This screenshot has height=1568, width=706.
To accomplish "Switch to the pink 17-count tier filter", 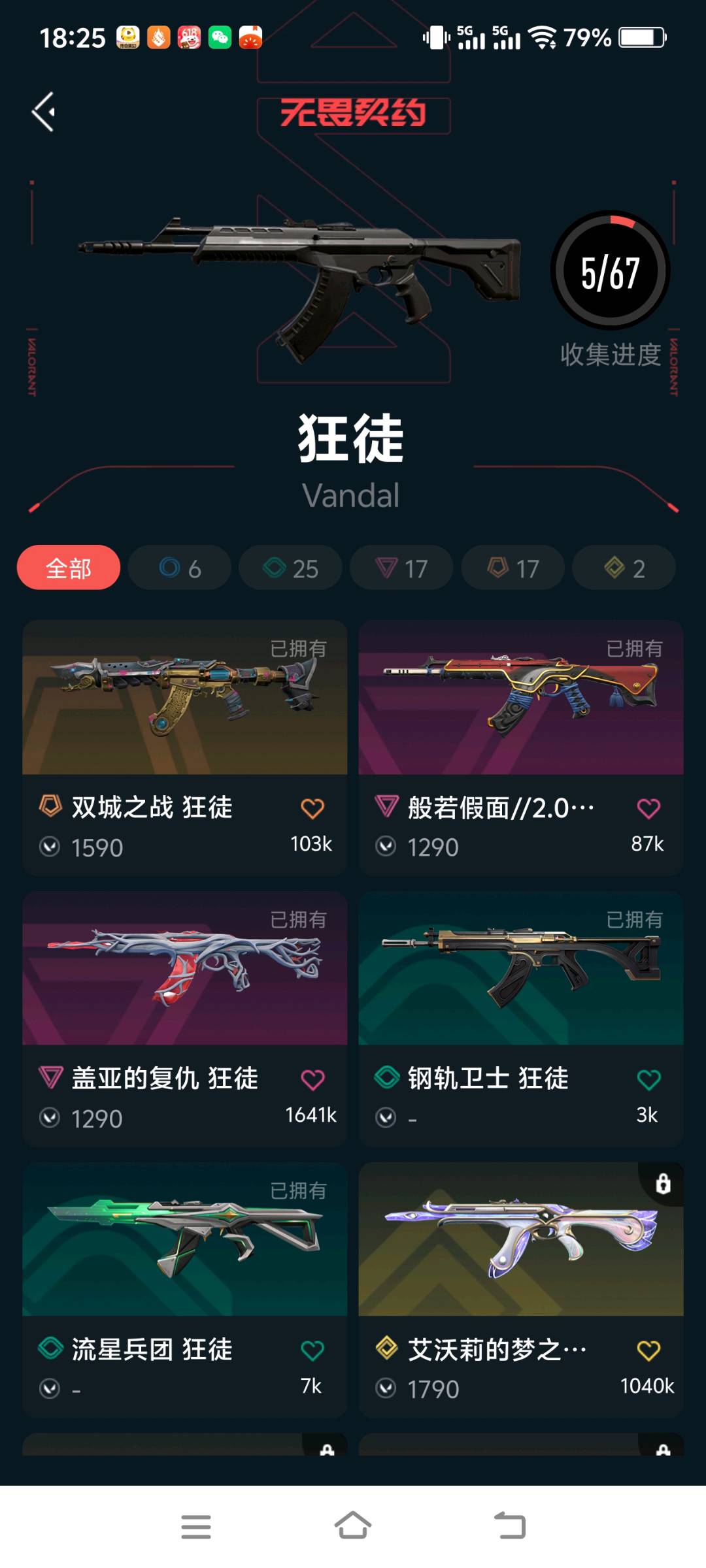I will click(401, 568).
